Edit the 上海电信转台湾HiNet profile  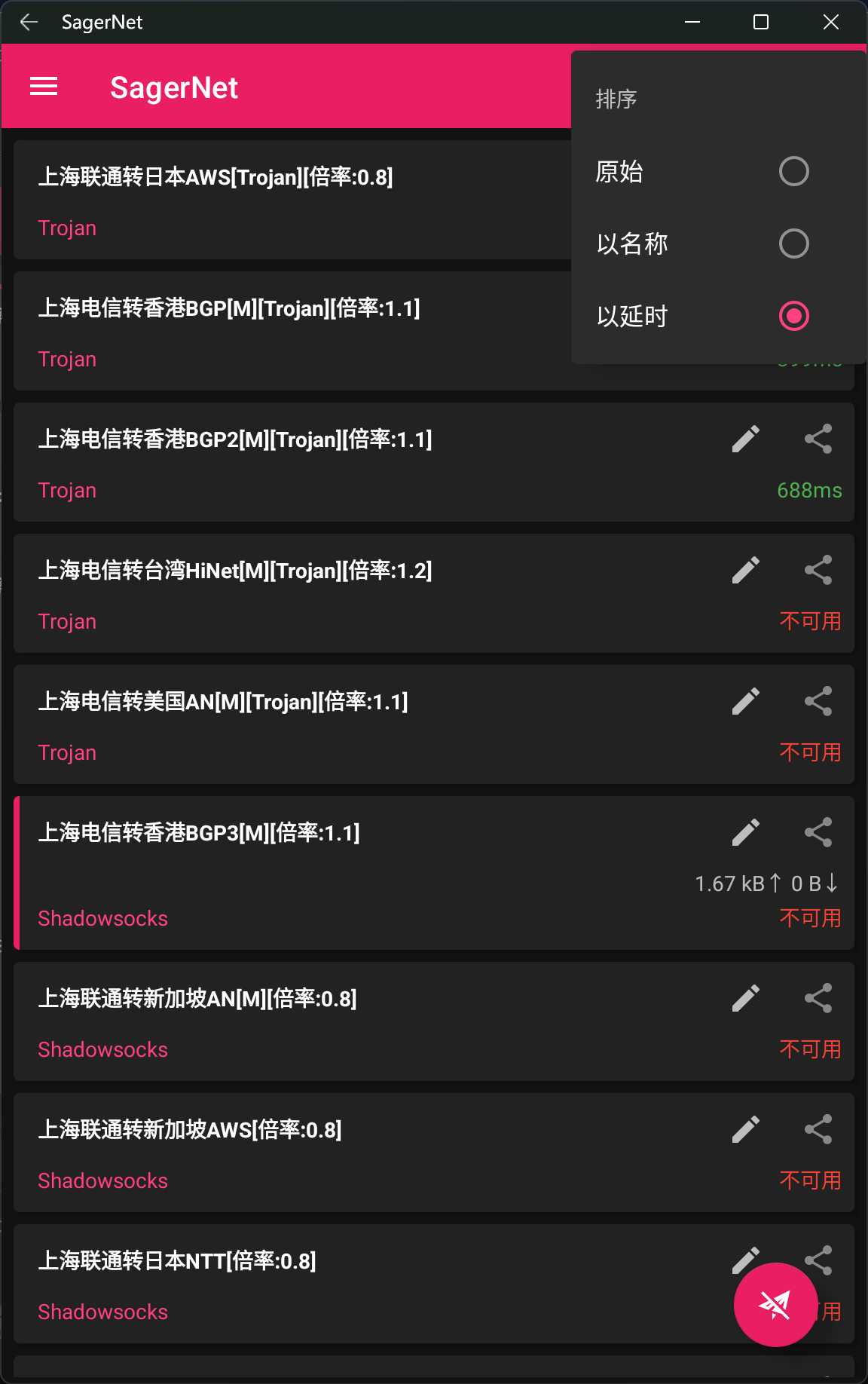click(x=745, y=570)
